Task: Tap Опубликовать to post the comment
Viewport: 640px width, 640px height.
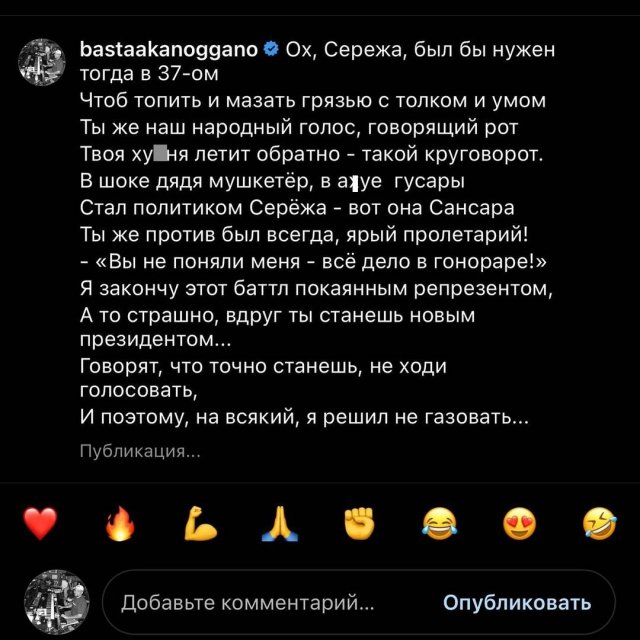Action: 516,603
